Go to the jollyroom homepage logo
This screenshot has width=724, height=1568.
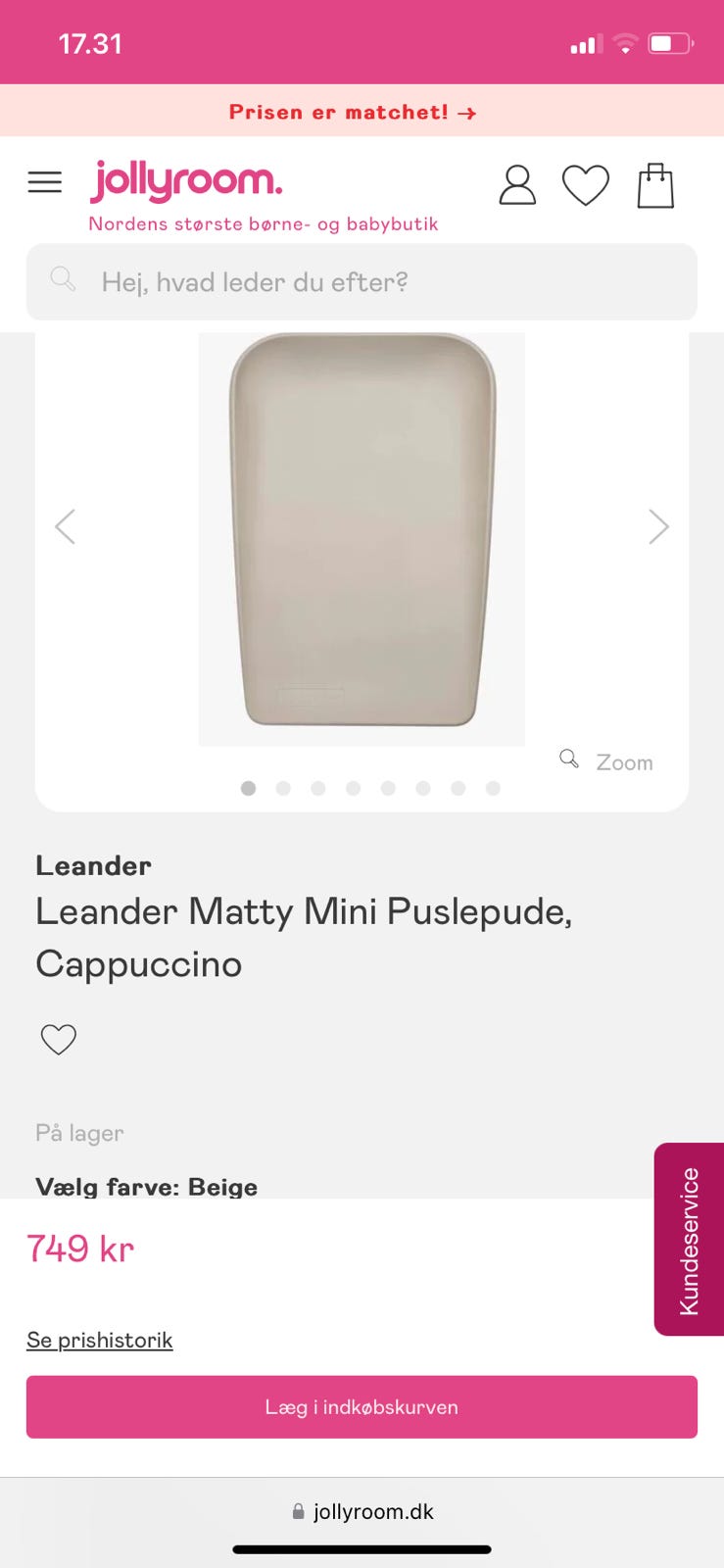click(186, 181)
